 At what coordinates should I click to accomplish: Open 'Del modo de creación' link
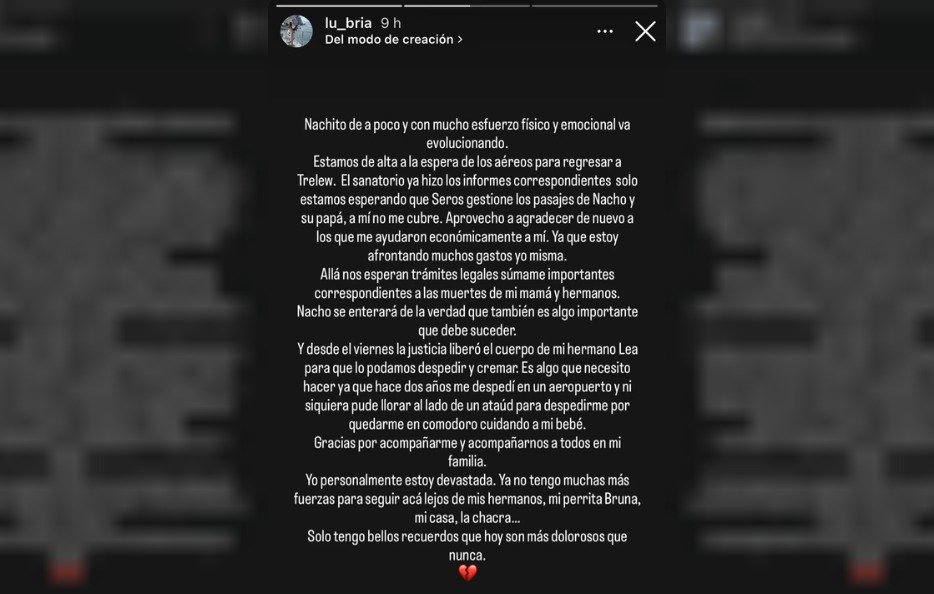click(x=393, y=40)
